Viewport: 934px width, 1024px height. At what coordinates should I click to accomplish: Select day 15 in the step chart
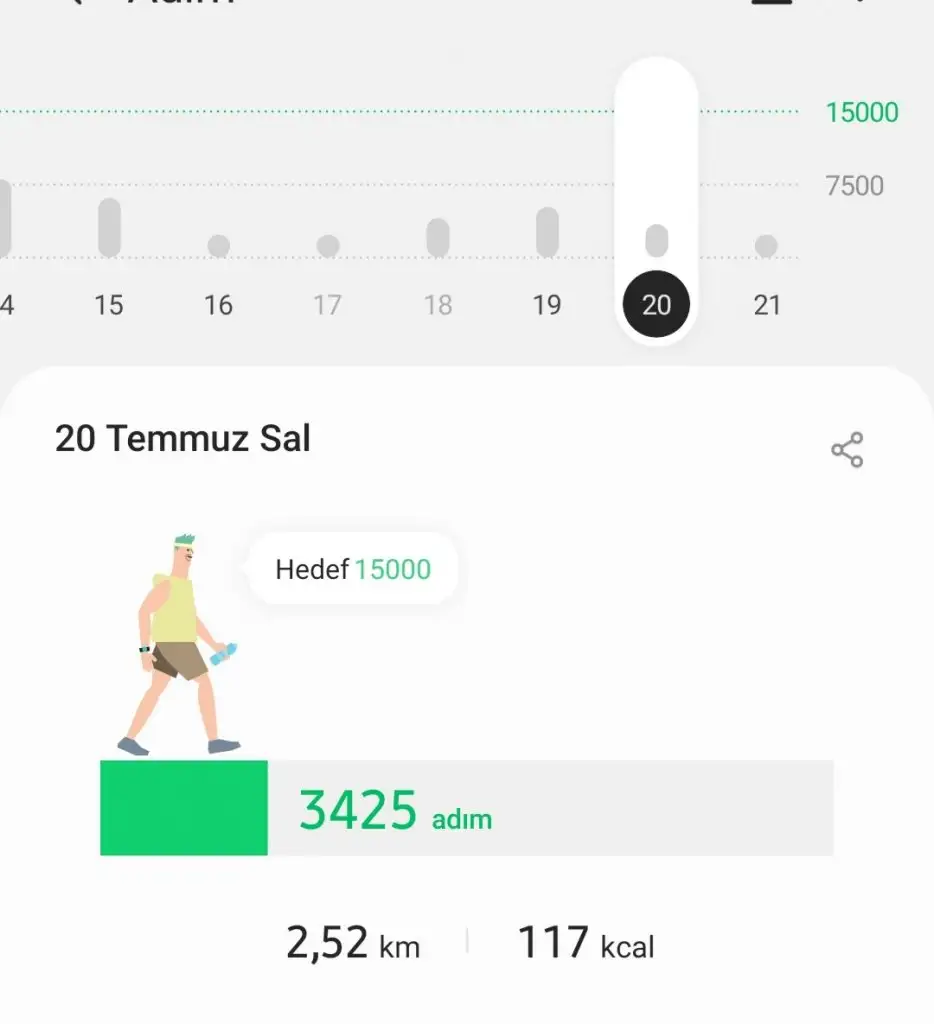(x=109, y=304)
